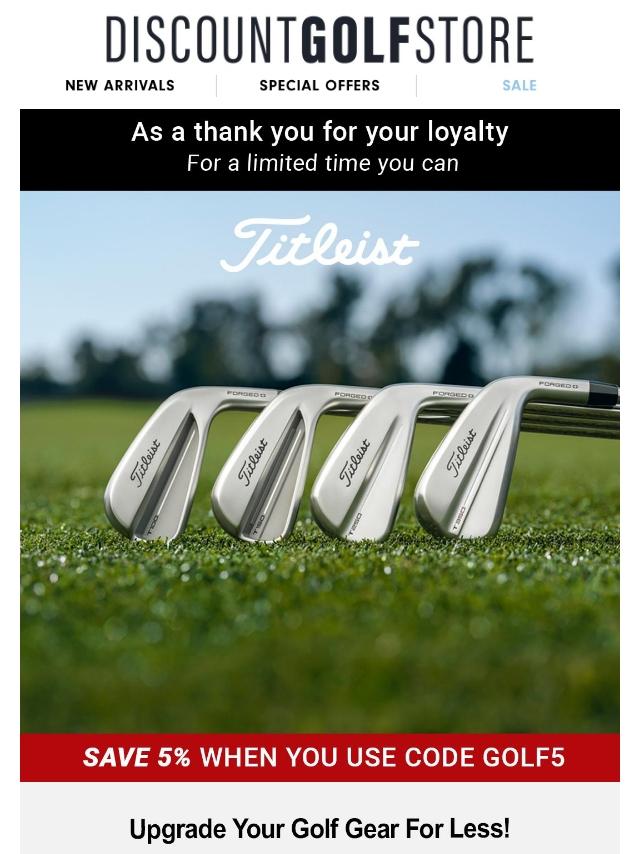Go to the Sale section
The height and width of the screenshot is (854, 640).
(x=519, y=86)
